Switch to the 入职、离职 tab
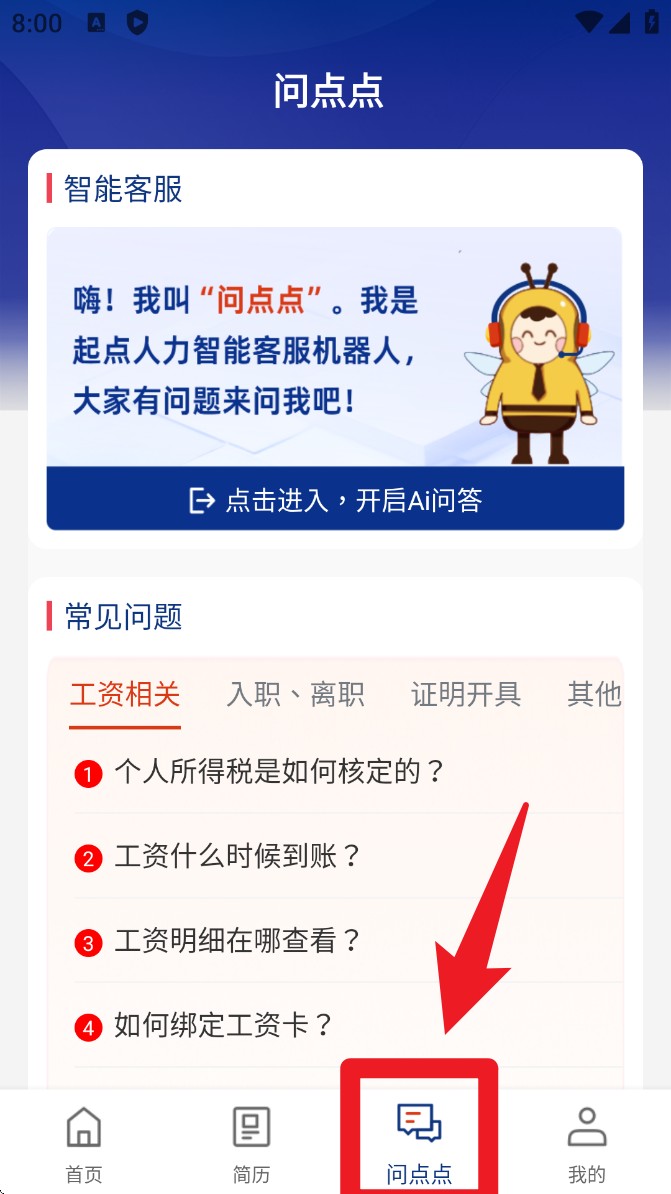 (x=295, y=694)
